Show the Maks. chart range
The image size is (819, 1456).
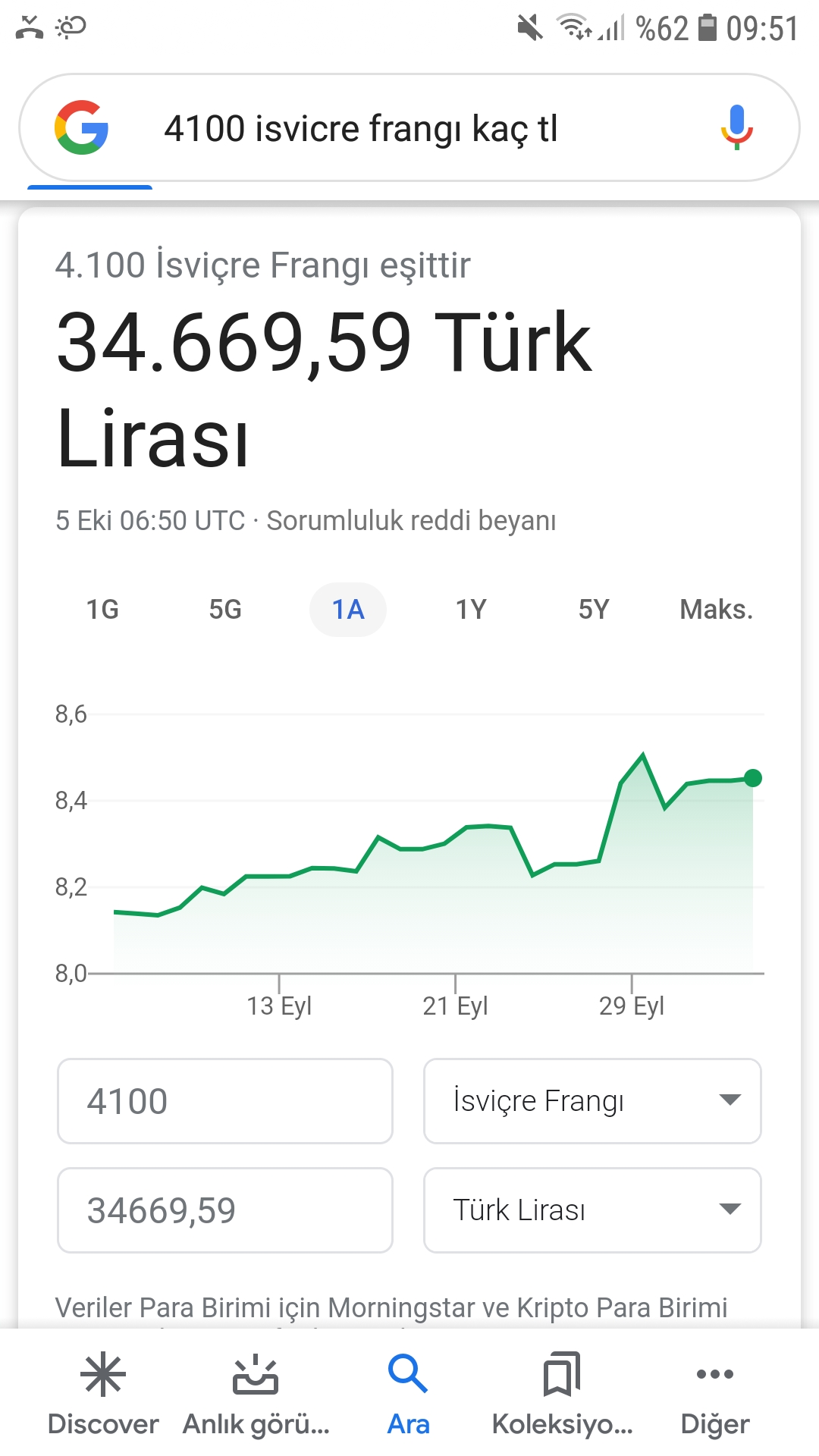716,610
